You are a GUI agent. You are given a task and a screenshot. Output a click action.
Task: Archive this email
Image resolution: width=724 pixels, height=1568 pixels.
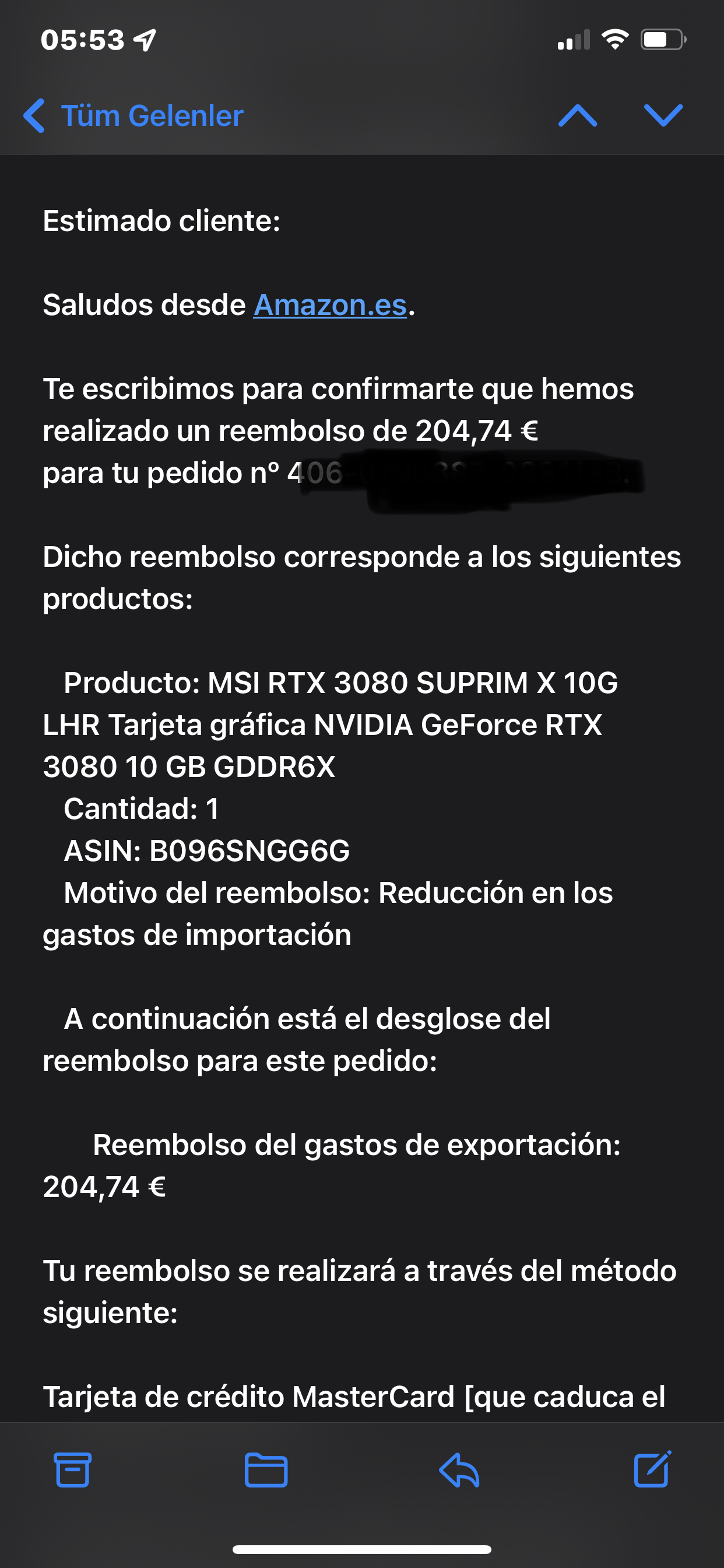click(x=72, y=1469)
